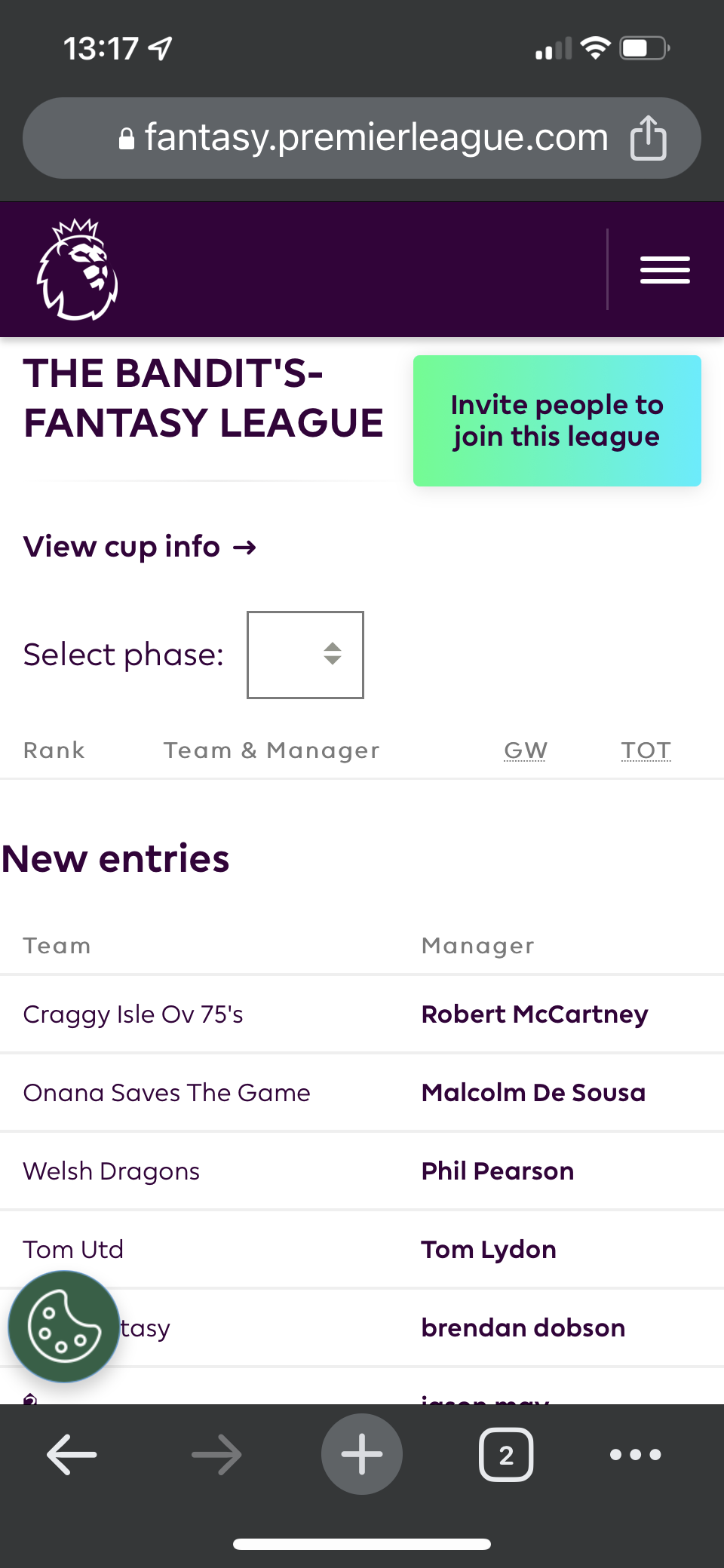Show the open tabs switcher
Screen dimensions: 724x1568
click(506, 1454)
